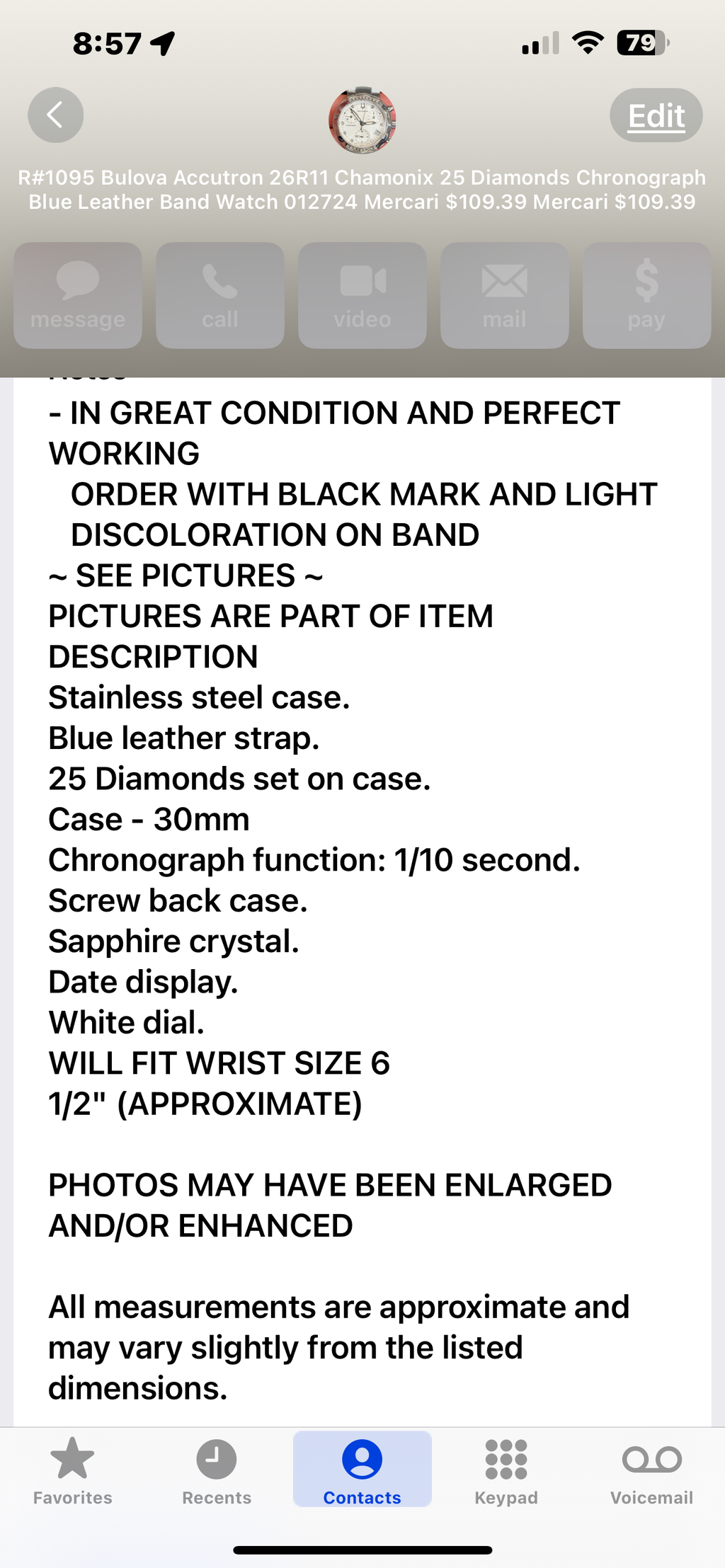Send a message to this contact
This screenshot has height=1568, width=725.
point(78,295)
